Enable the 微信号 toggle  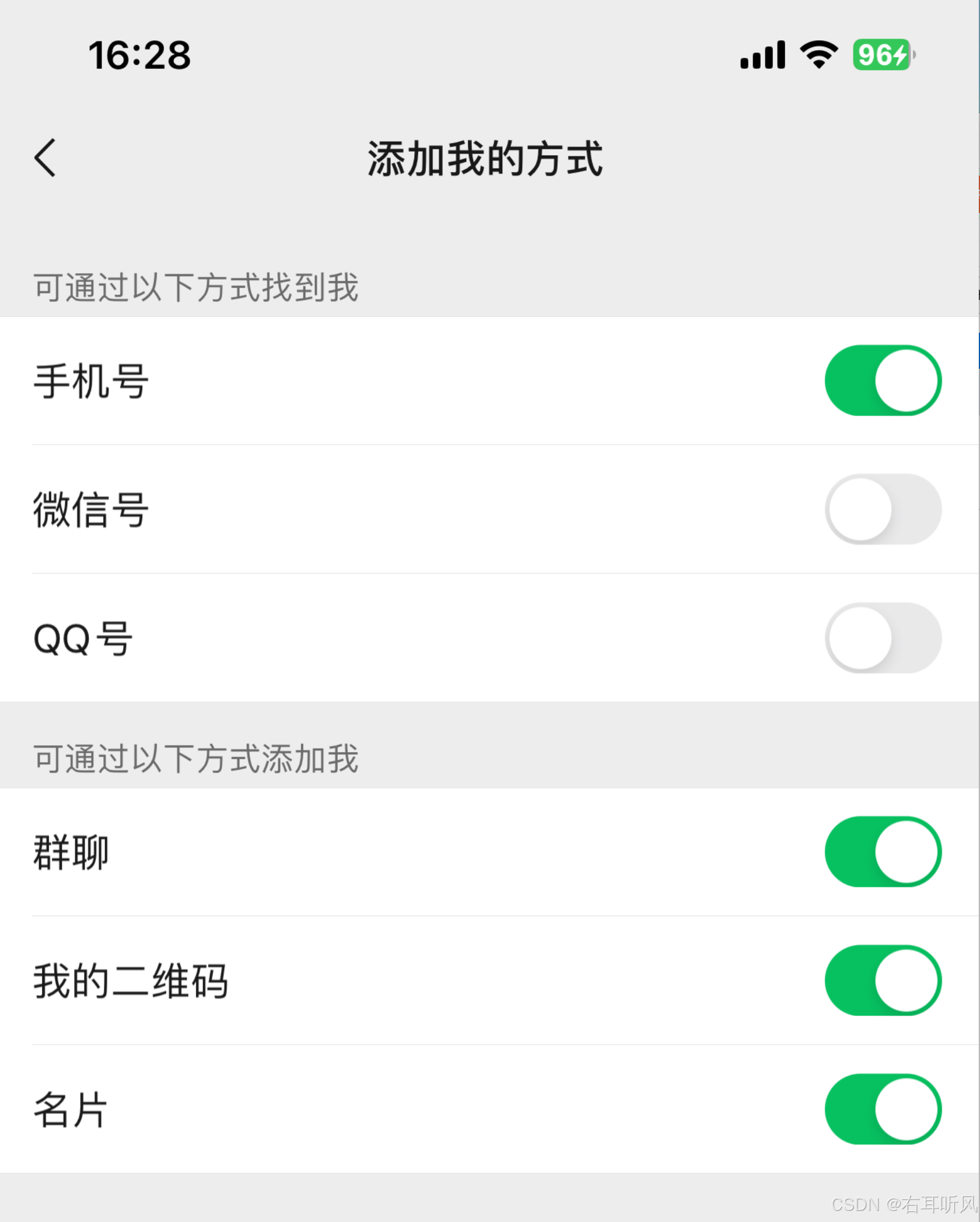[x=883, y=509]
